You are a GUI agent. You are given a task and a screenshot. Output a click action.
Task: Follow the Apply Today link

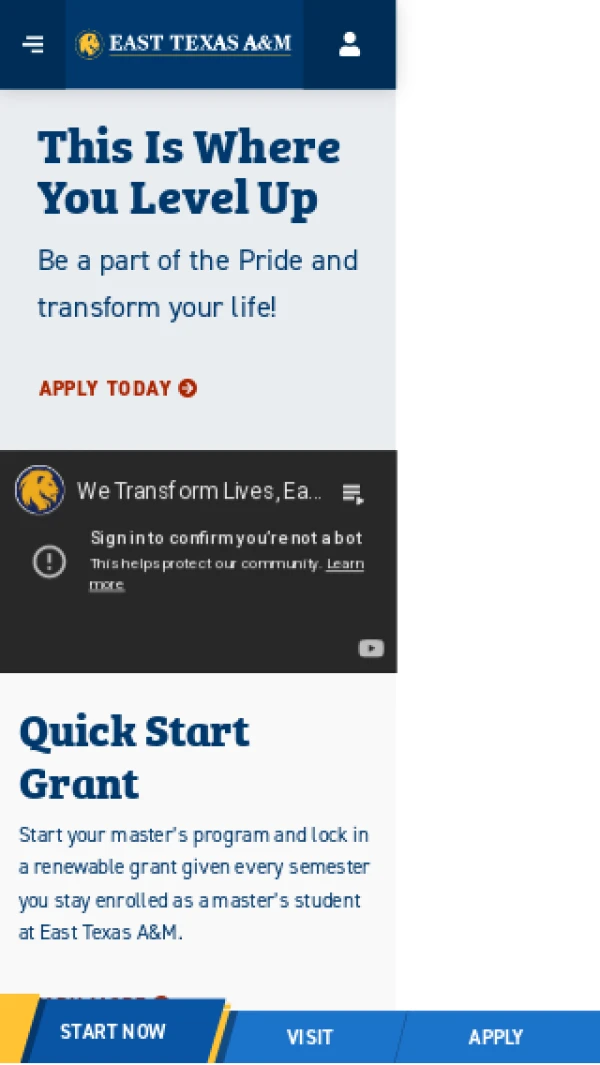point(117,388)
